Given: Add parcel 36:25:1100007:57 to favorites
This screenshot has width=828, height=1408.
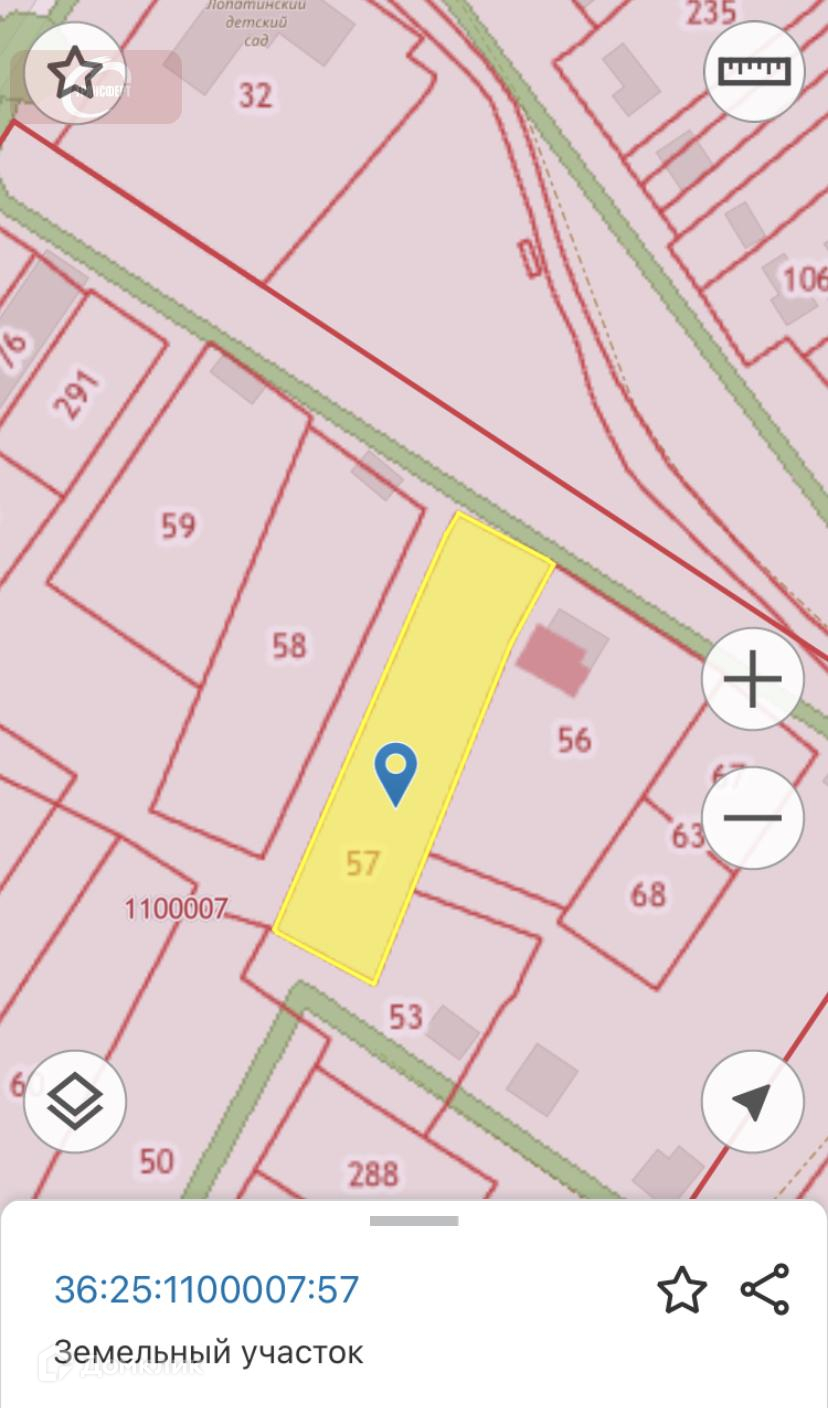Looking at the screenshot, I should 682,1290.
